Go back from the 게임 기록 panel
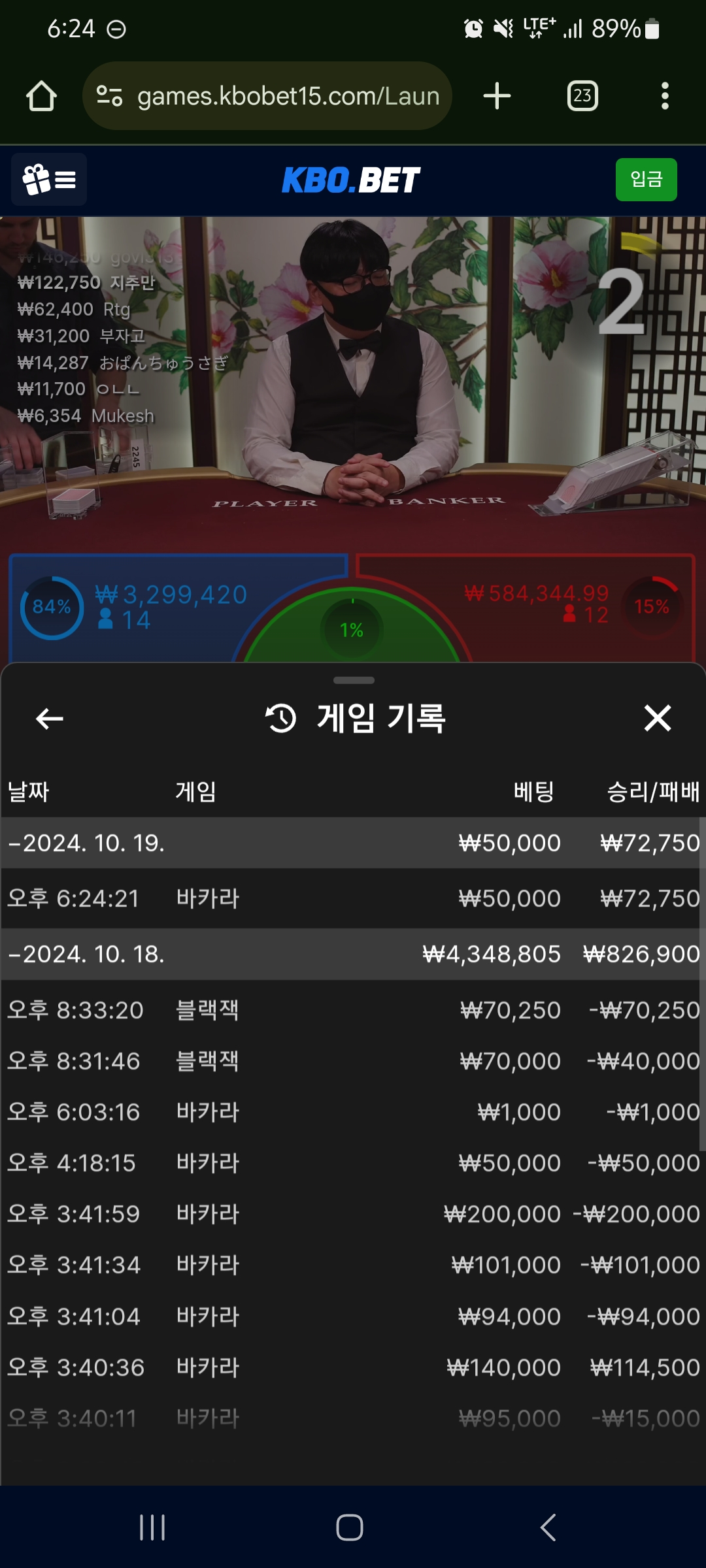Screen dimensions: 706x1568 tap(49, 719)
